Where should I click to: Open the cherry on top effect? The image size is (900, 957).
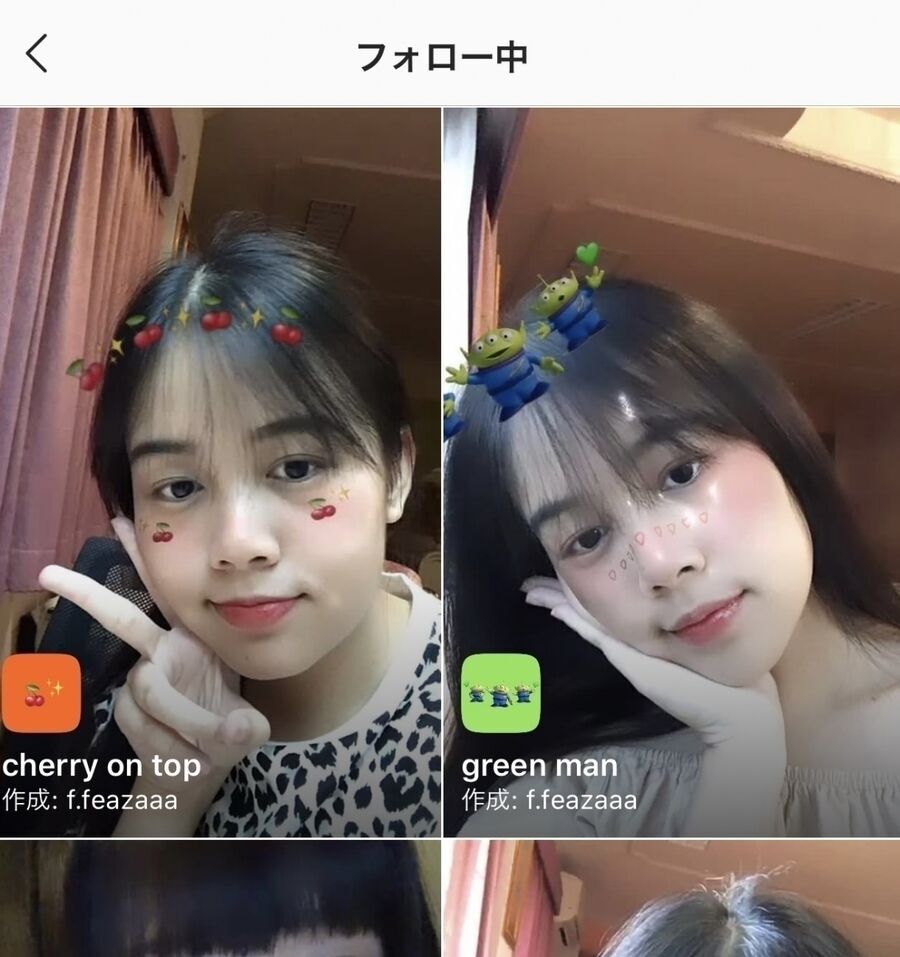point(220,471)
